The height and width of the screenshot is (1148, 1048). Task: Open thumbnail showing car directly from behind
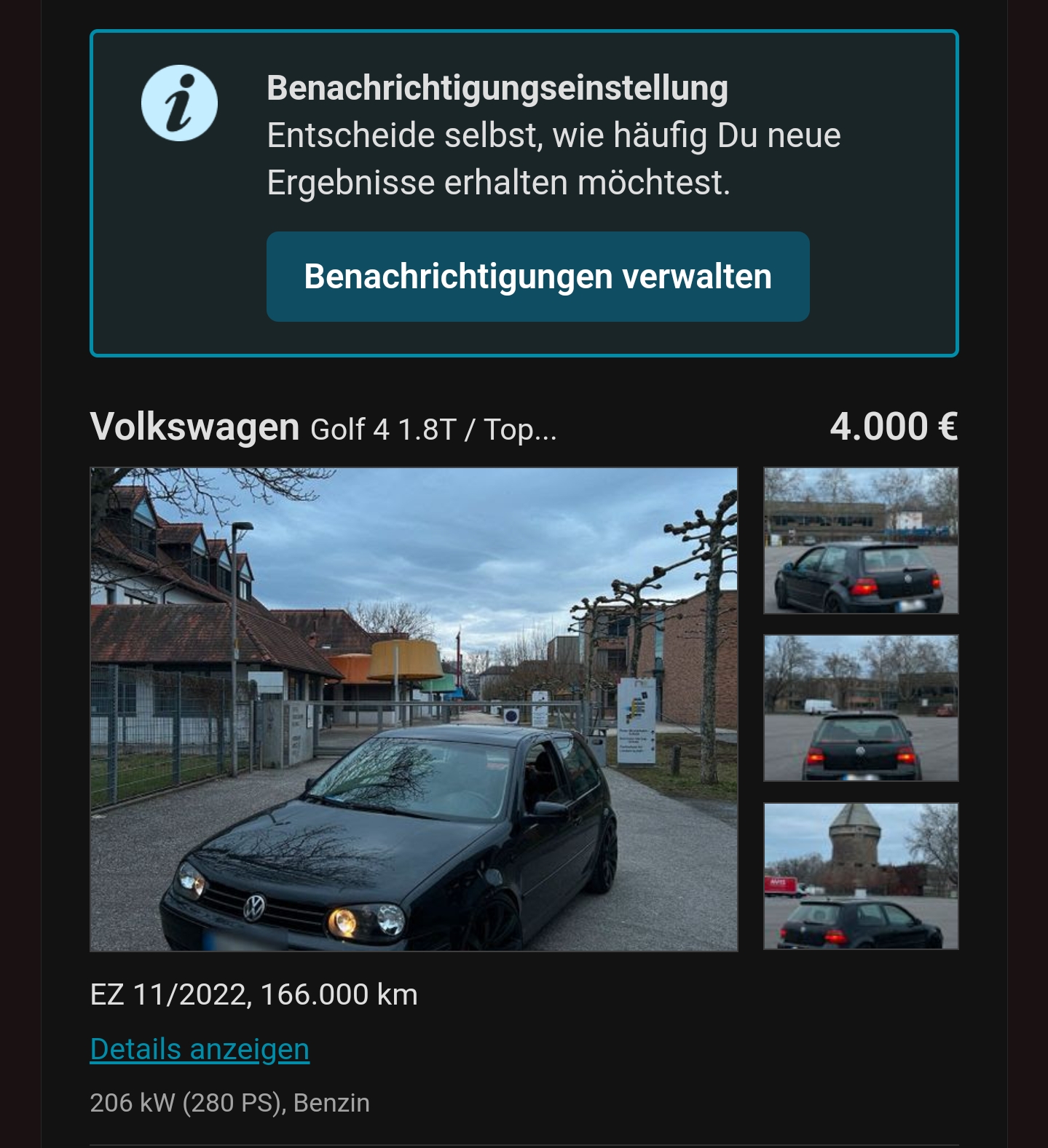coord(861,708)
